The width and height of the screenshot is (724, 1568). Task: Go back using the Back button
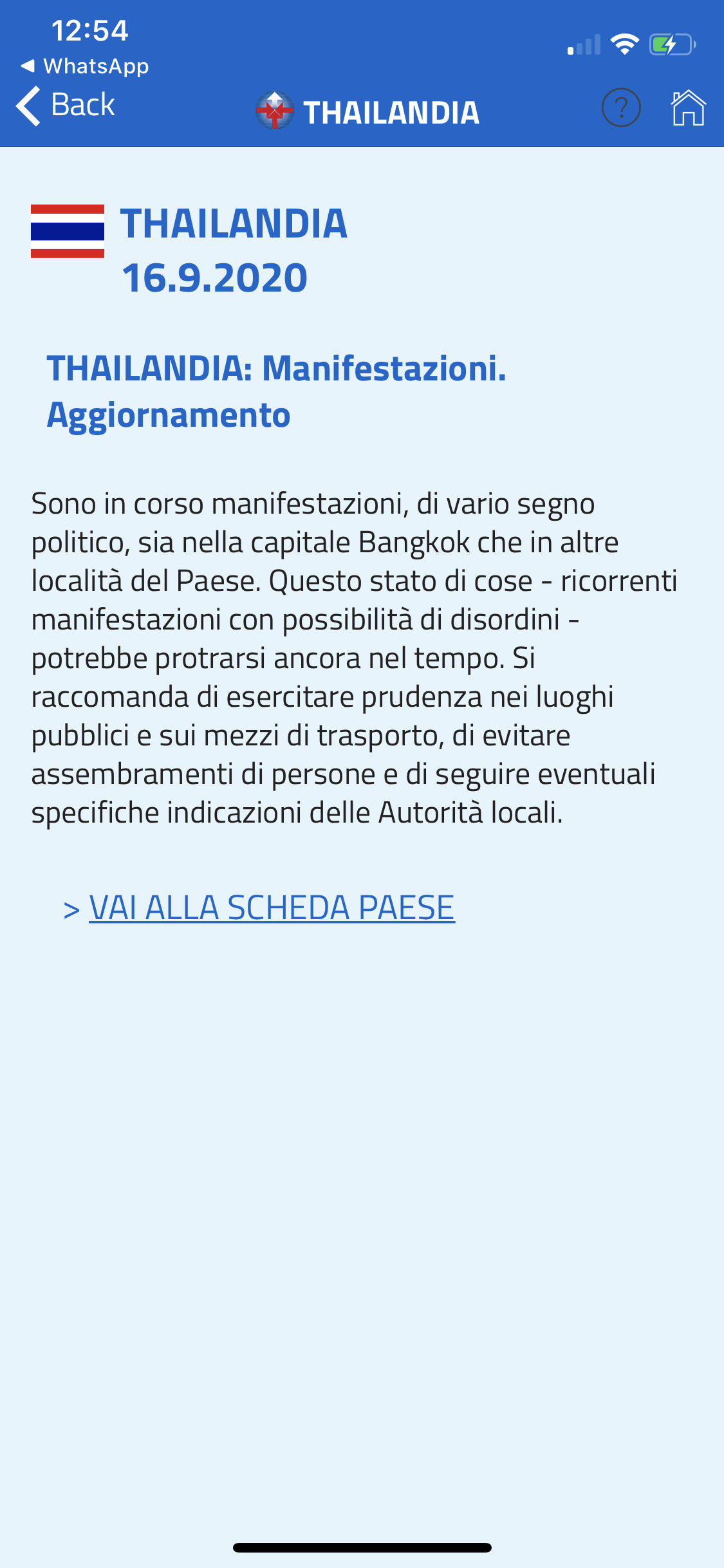[66, 105]
